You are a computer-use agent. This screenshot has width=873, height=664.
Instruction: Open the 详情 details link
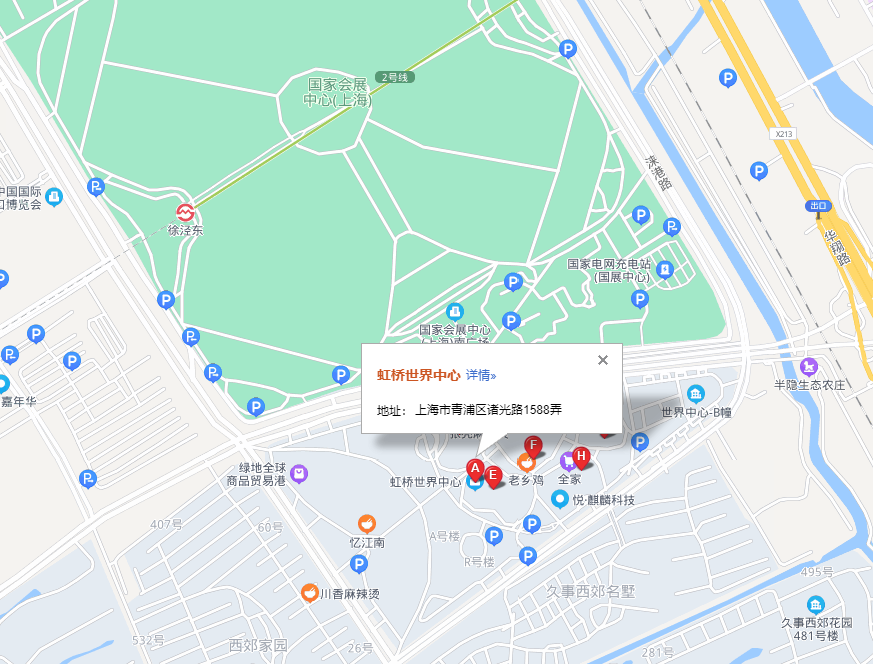(x=481, y=376)
